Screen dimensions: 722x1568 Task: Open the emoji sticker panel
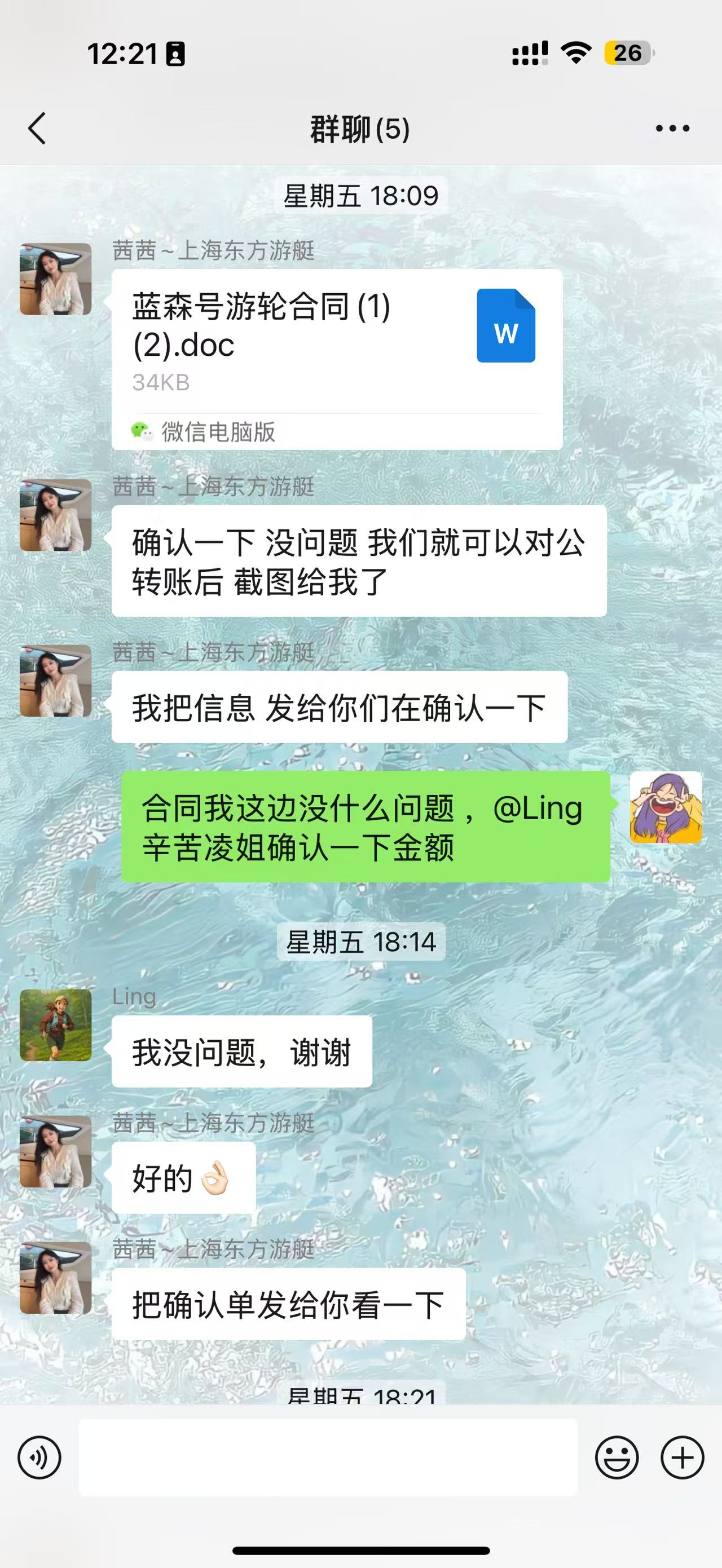pyautogui.click(x=617, y=1458)
